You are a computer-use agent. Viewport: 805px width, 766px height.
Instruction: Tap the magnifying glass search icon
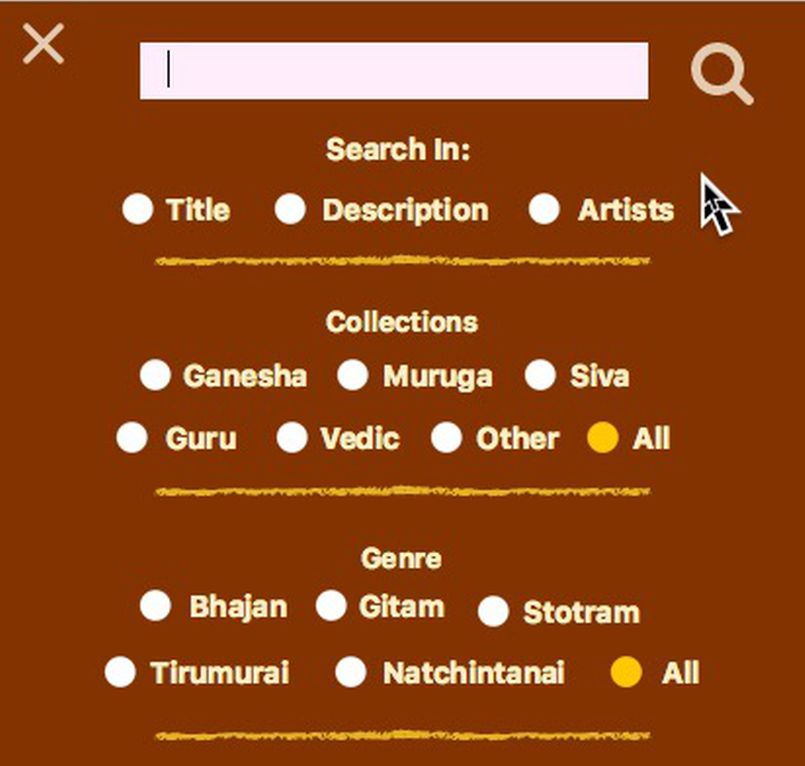(721, 75)
